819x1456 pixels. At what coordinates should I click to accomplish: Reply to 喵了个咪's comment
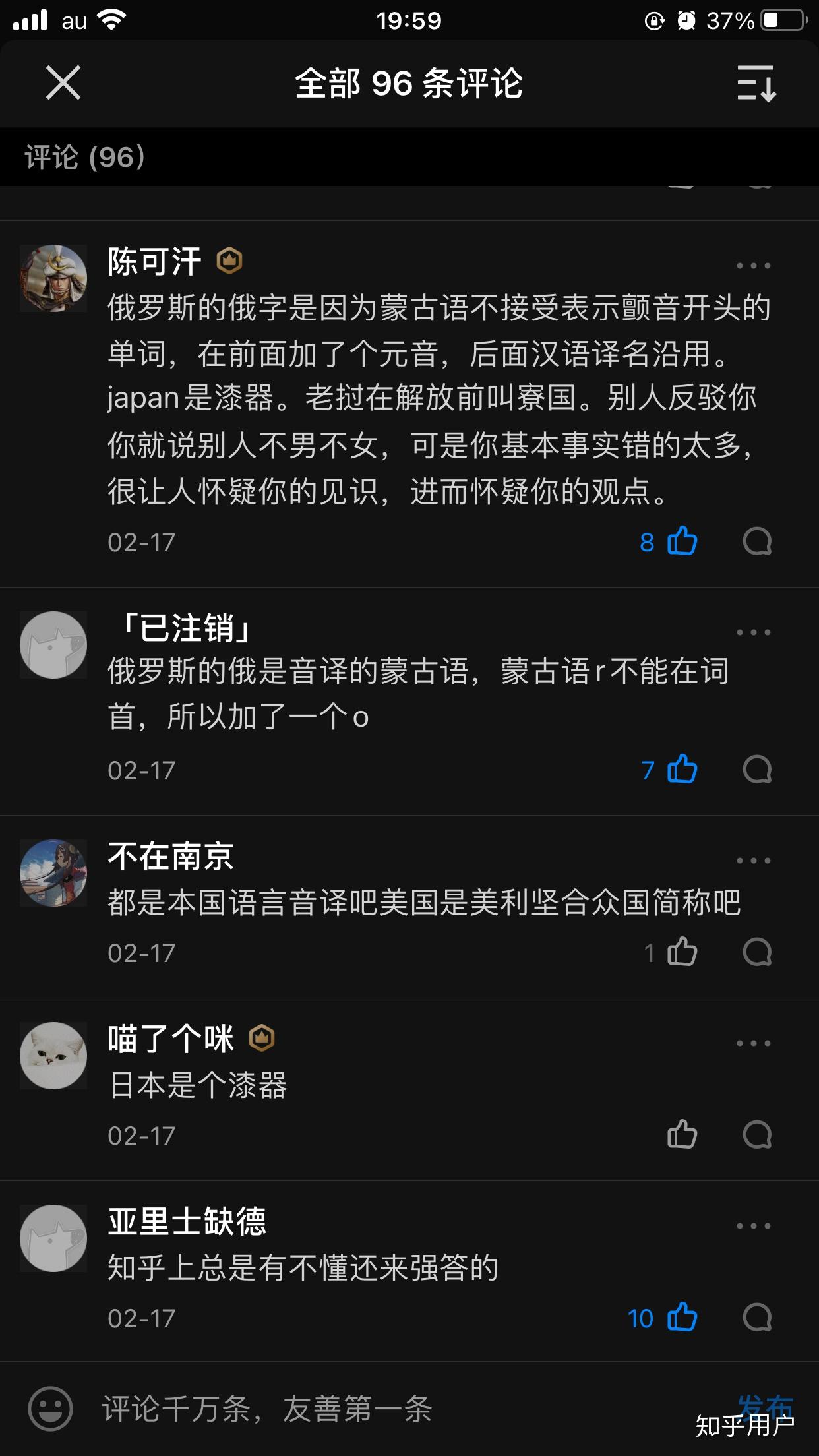(x=756, y=1135)
